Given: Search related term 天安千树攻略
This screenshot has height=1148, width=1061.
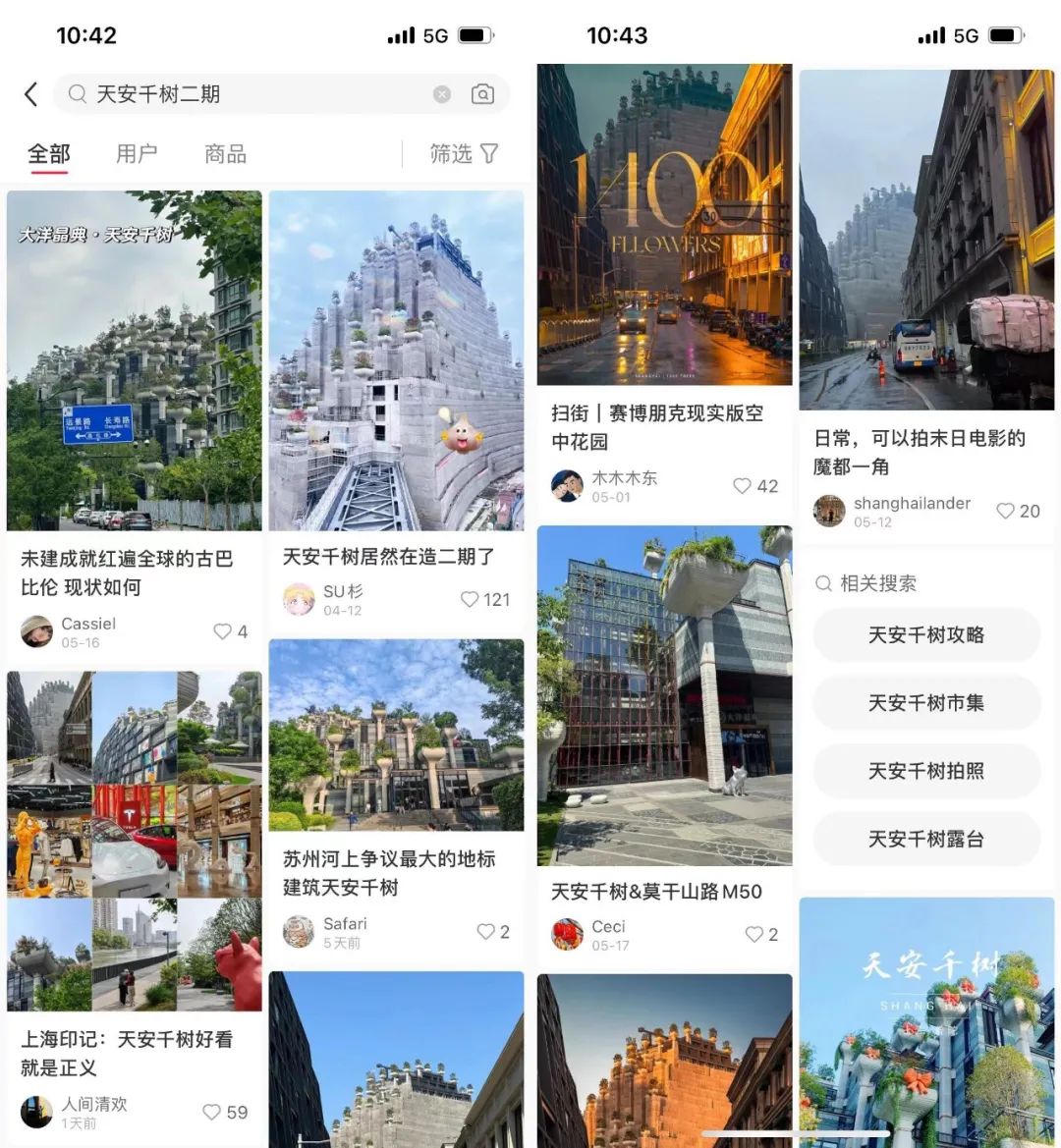Looking at the screenshot, I should pos(925,635).
